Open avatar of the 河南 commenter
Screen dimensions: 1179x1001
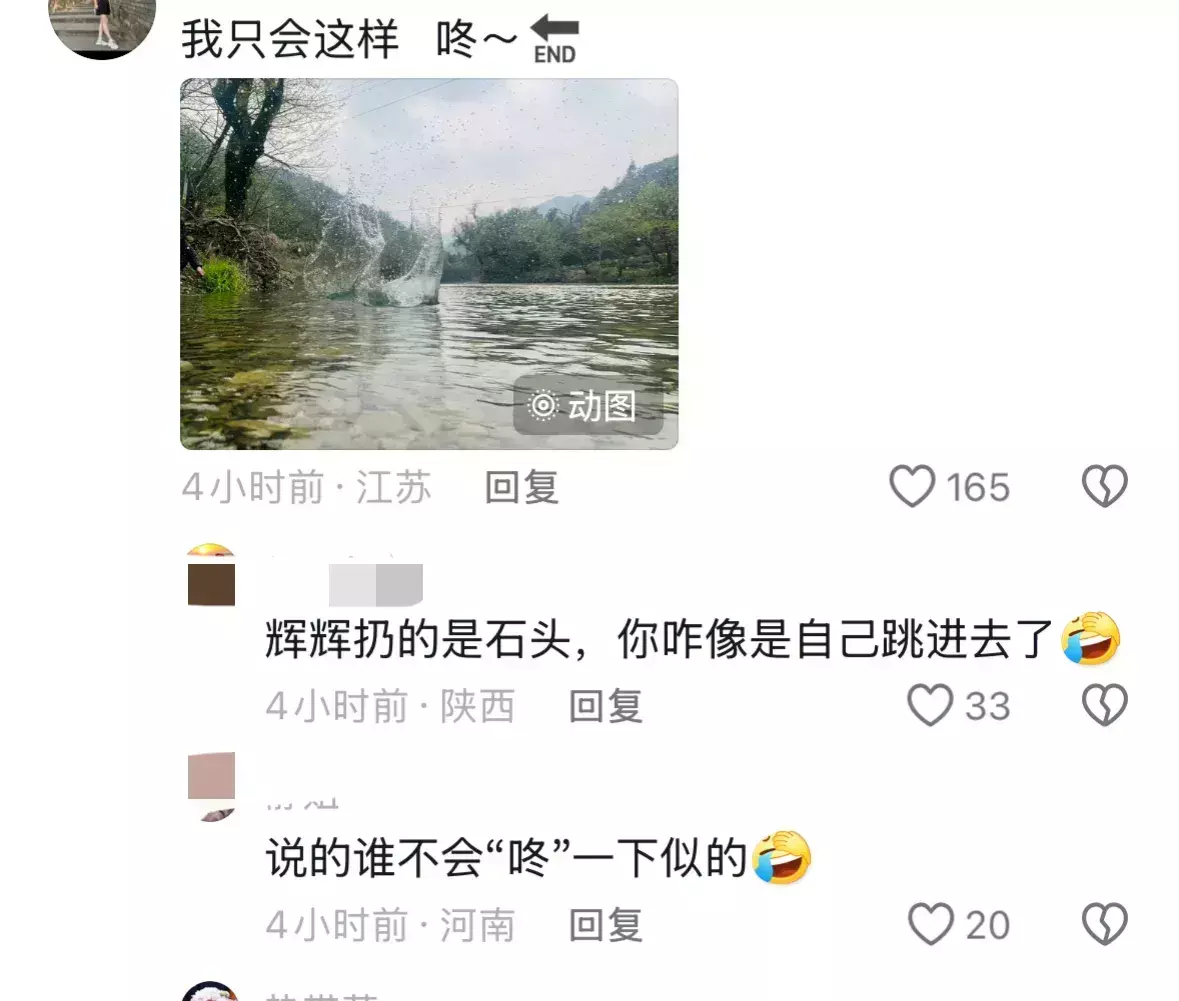(211, 785)
